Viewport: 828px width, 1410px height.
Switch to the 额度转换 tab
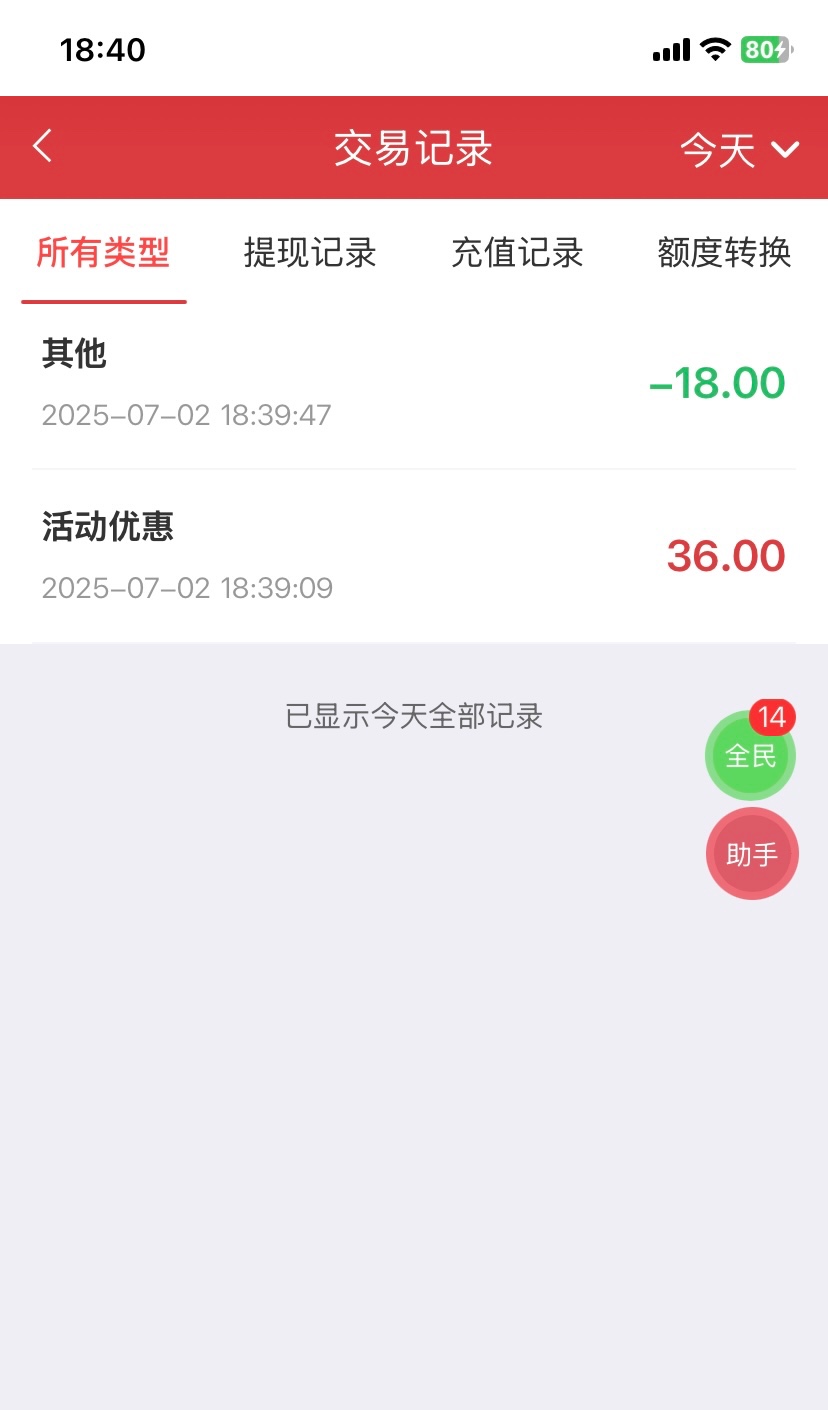click(x=724, y=253)
